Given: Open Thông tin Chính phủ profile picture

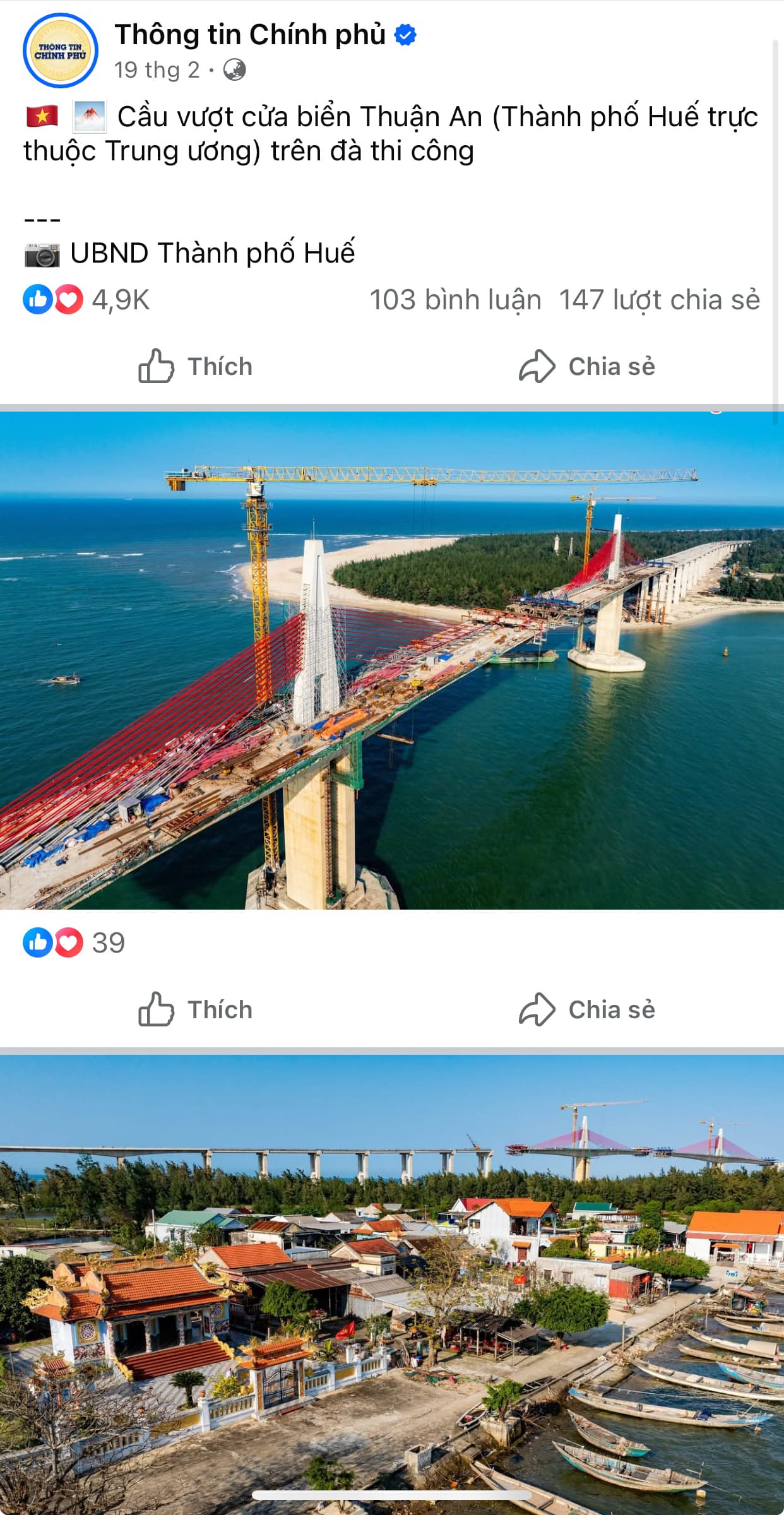Looking at the screenshot, I should coord(61,50).
